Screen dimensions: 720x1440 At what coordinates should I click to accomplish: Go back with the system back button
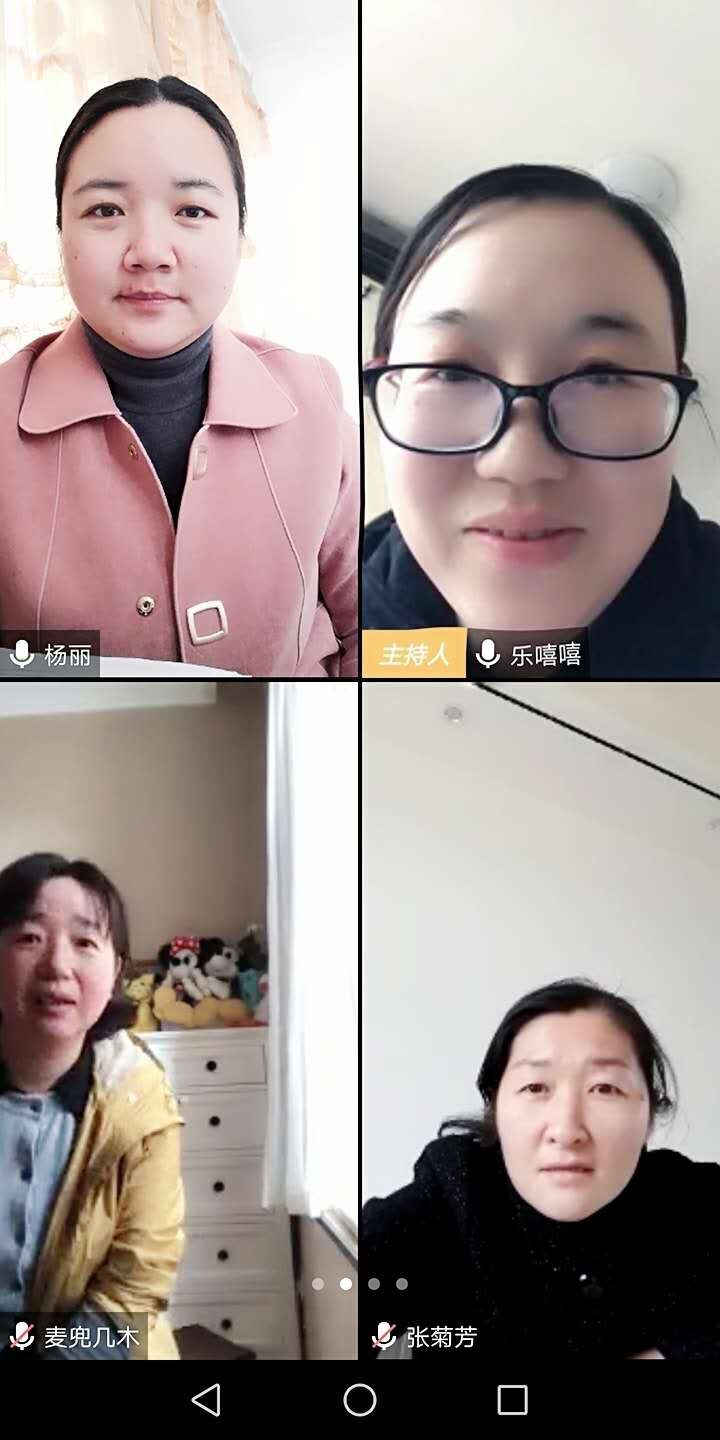tap(206, 1400)
